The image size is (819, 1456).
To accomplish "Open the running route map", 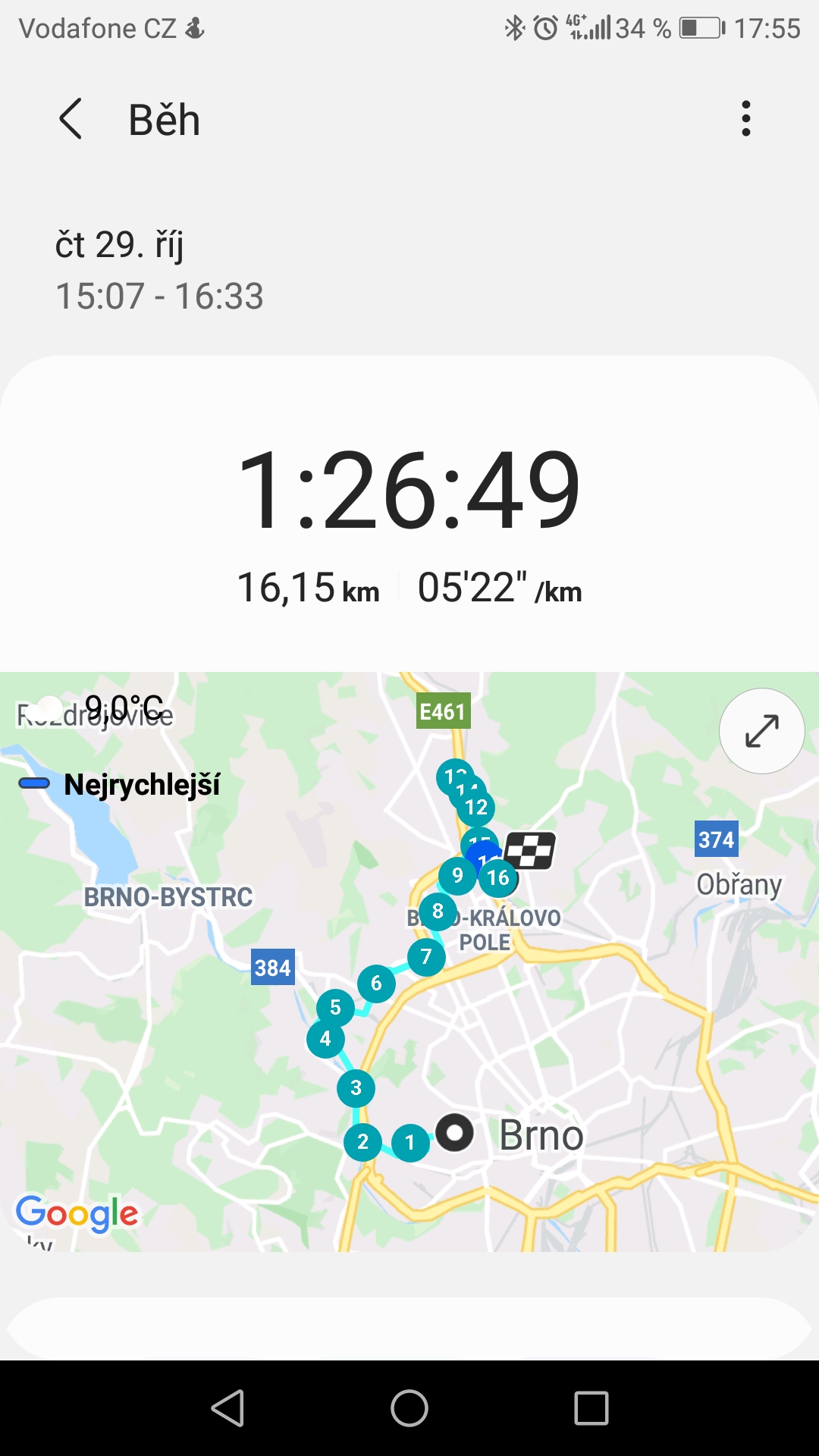I will pyautogui.click(x=409, y=962).
